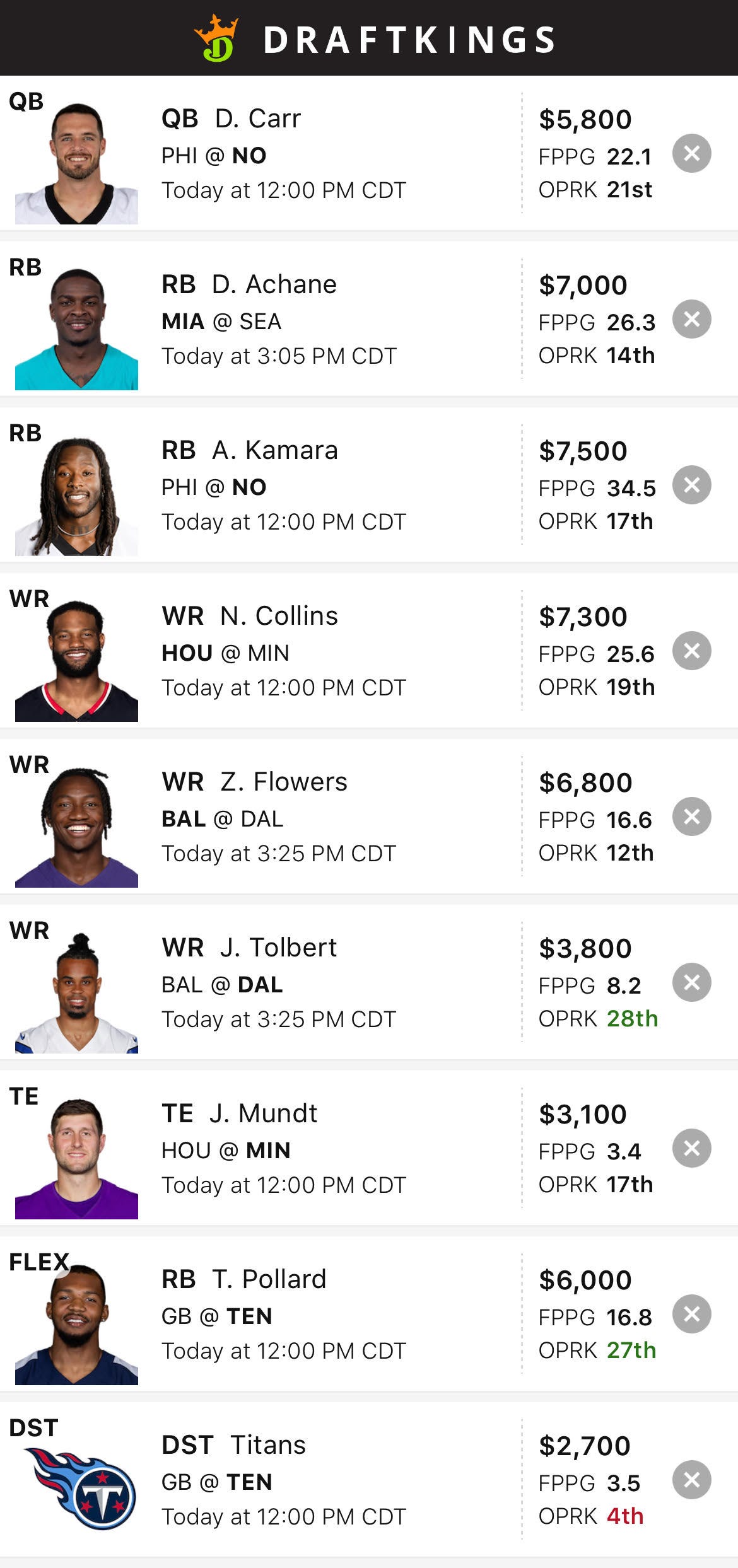Remove D. Carr from the lineup
The width and height of the screenshot is (738, 1568).
click(x=691, y=153)
